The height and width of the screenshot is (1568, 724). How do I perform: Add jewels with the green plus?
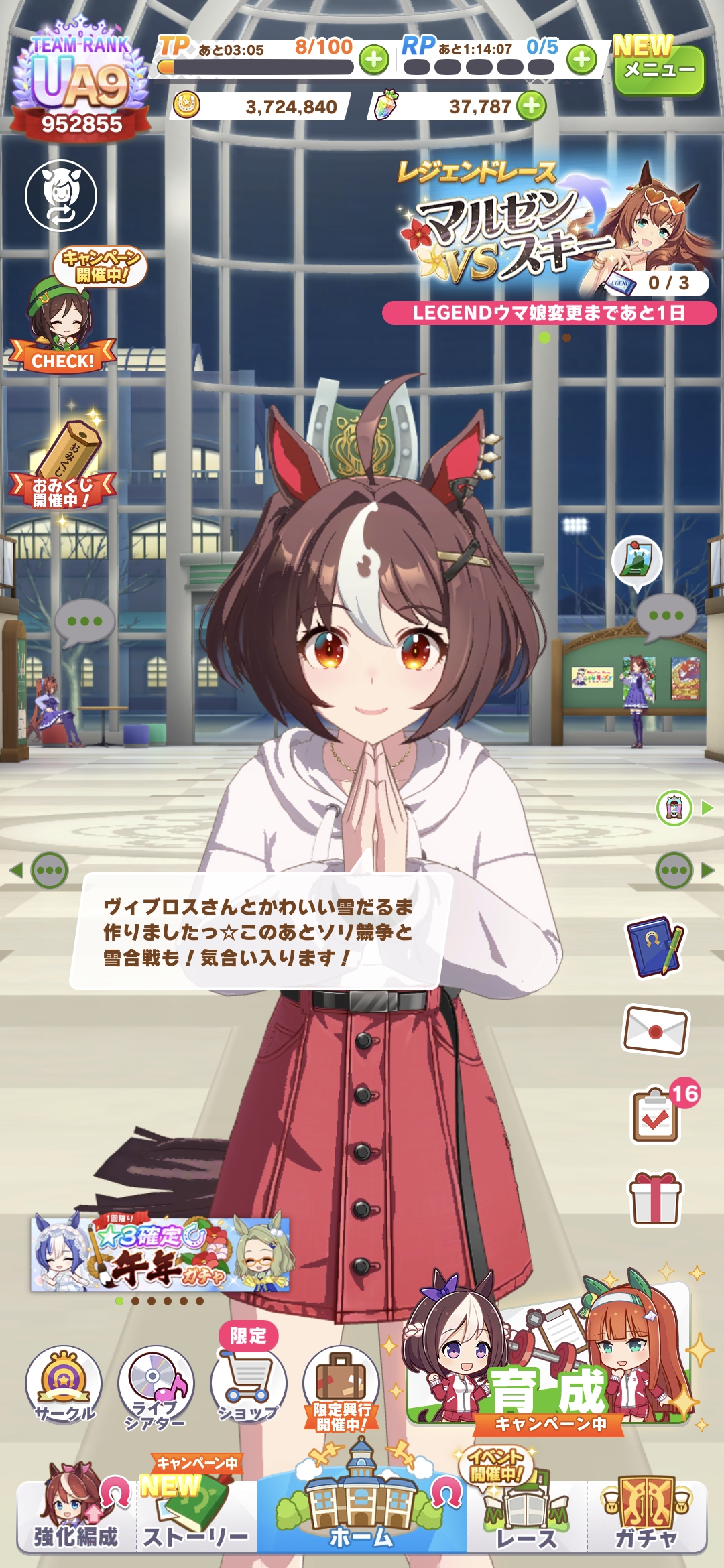click(532, 106)
